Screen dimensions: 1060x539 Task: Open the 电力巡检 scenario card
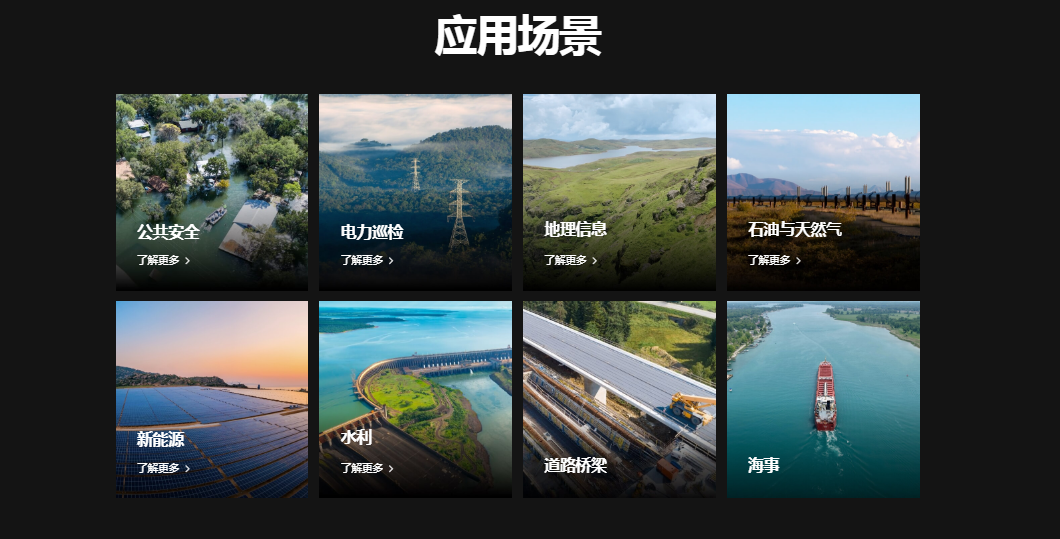click(415, 192)
